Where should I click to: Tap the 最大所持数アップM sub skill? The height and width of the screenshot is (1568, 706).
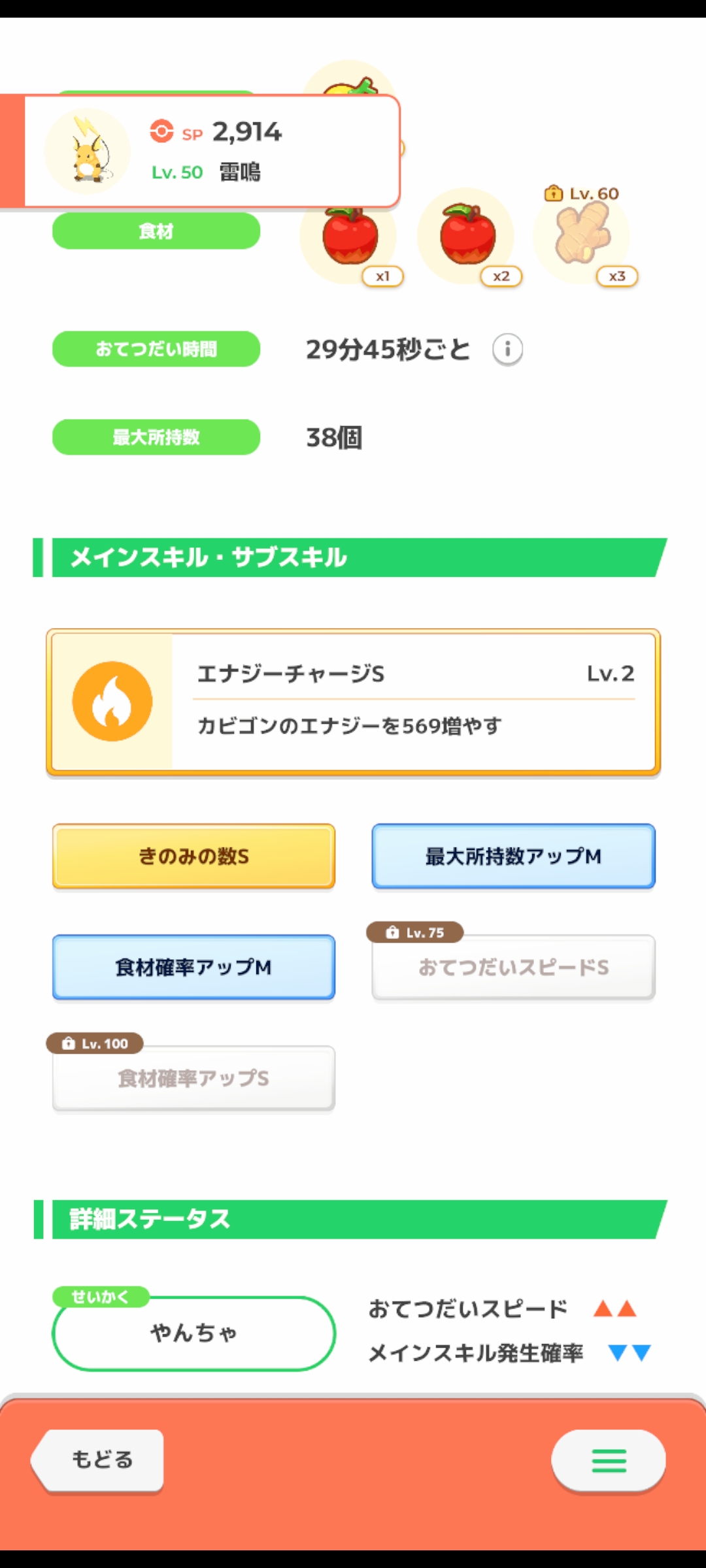[x=513, y=856]
